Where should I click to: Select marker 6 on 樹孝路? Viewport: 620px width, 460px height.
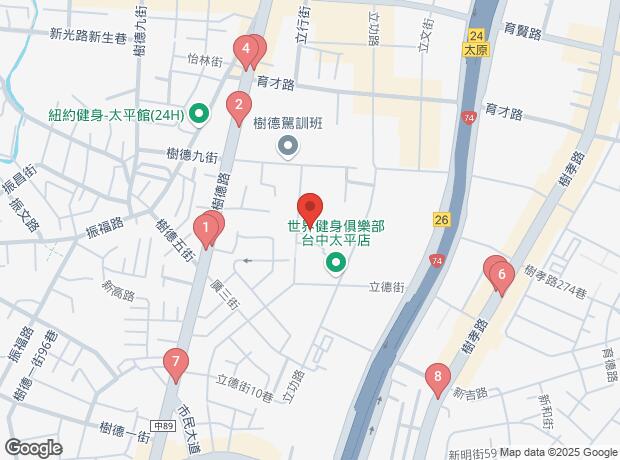(502, 276)
